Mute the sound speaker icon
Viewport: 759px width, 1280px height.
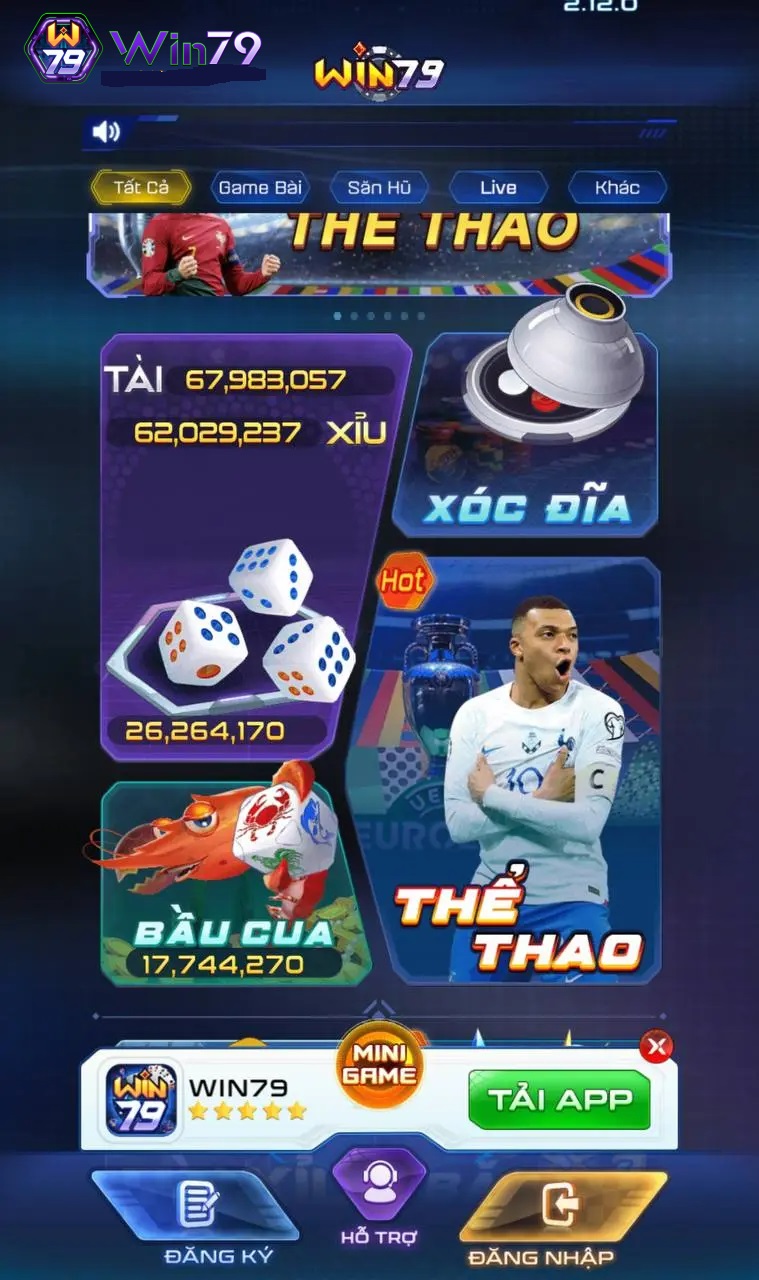point(105,131)
